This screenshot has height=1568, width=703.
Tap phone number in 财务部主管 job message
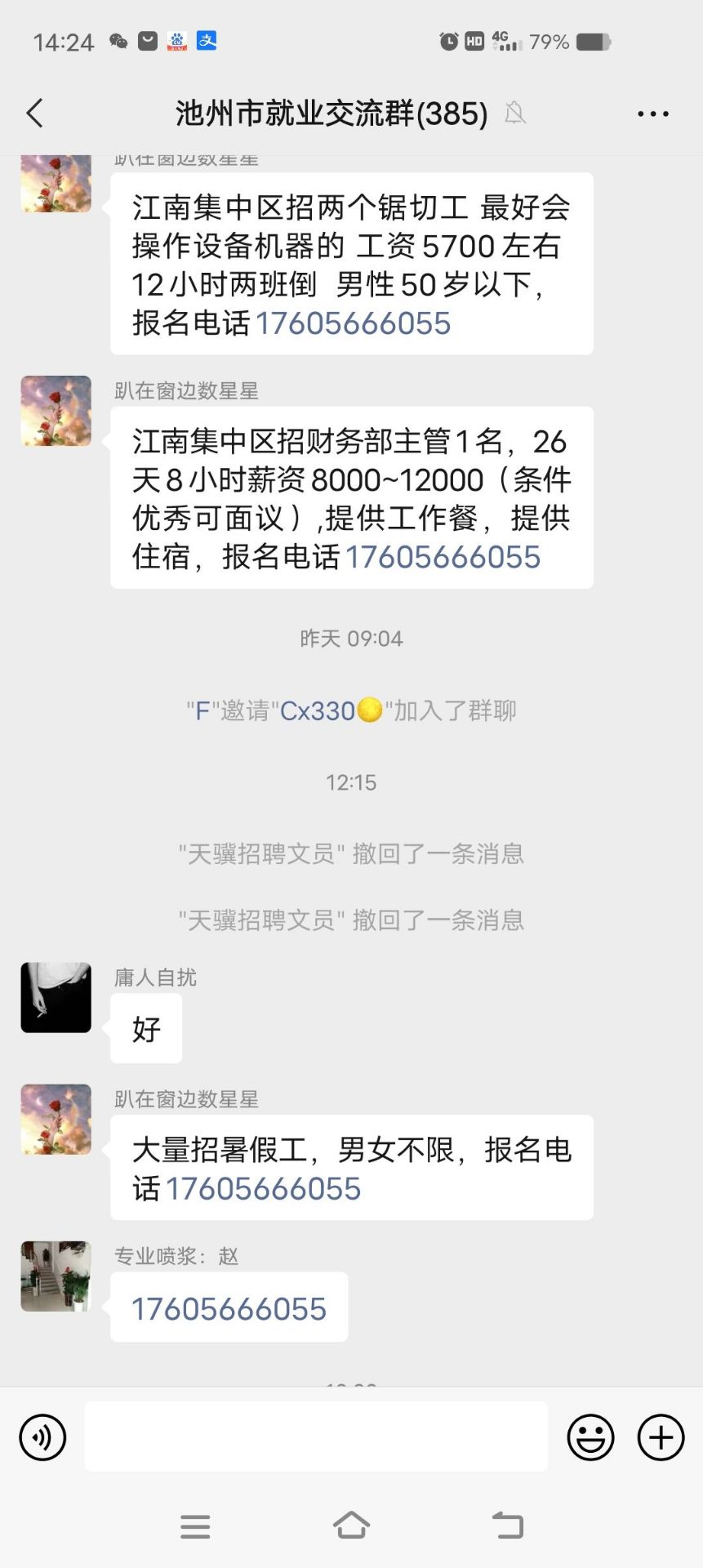pos(443,557)
